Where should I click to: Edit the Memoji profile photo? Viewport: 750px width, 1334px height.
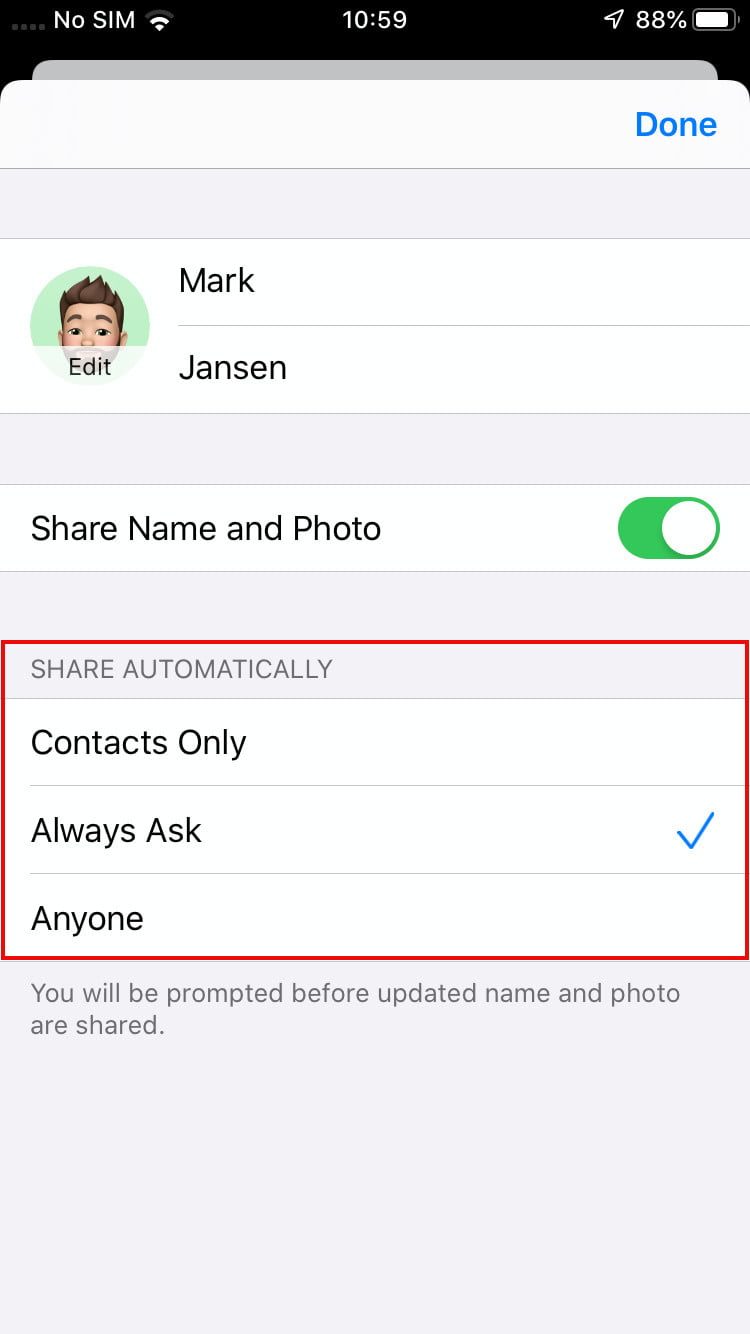tap(90, 326)
